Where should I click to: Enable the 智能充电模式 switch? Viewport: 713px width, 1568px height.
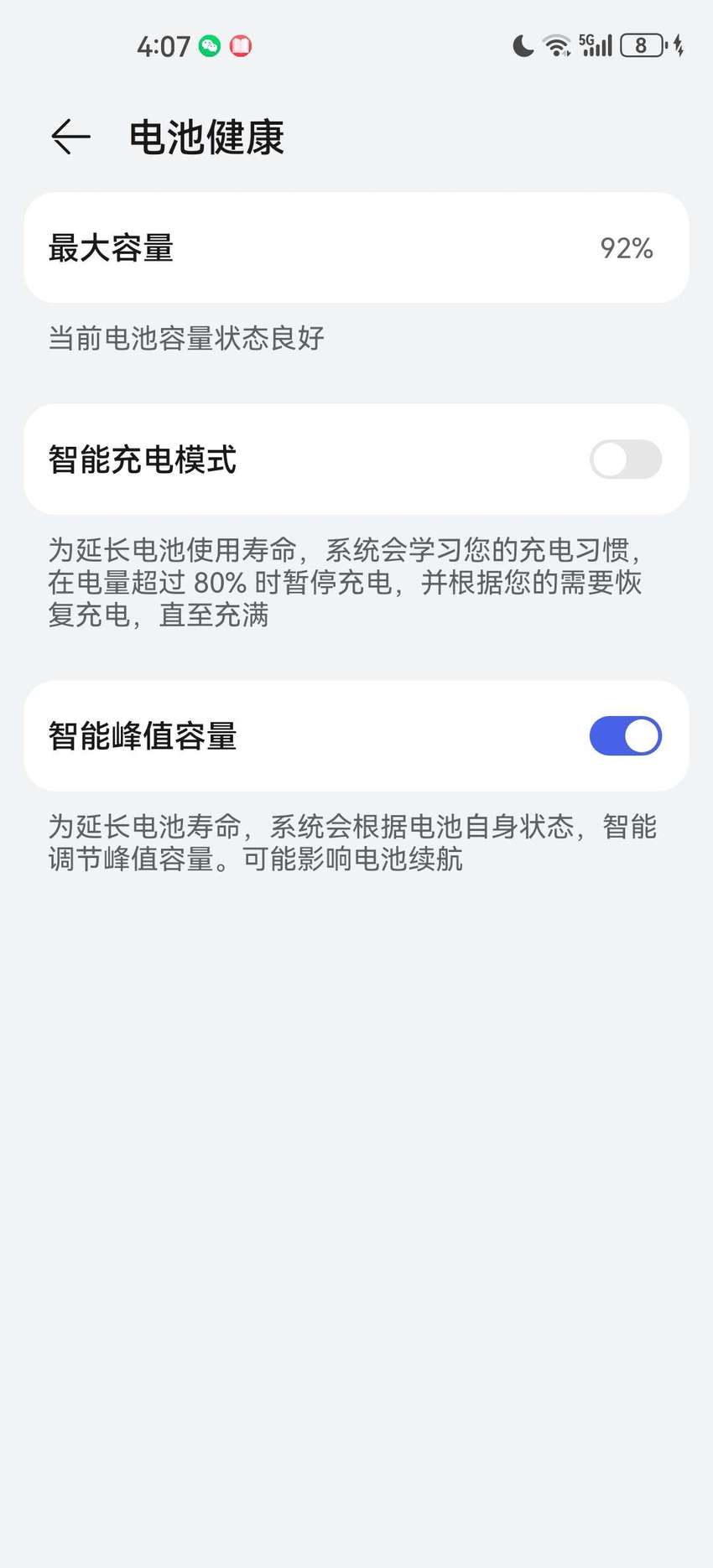626,459
